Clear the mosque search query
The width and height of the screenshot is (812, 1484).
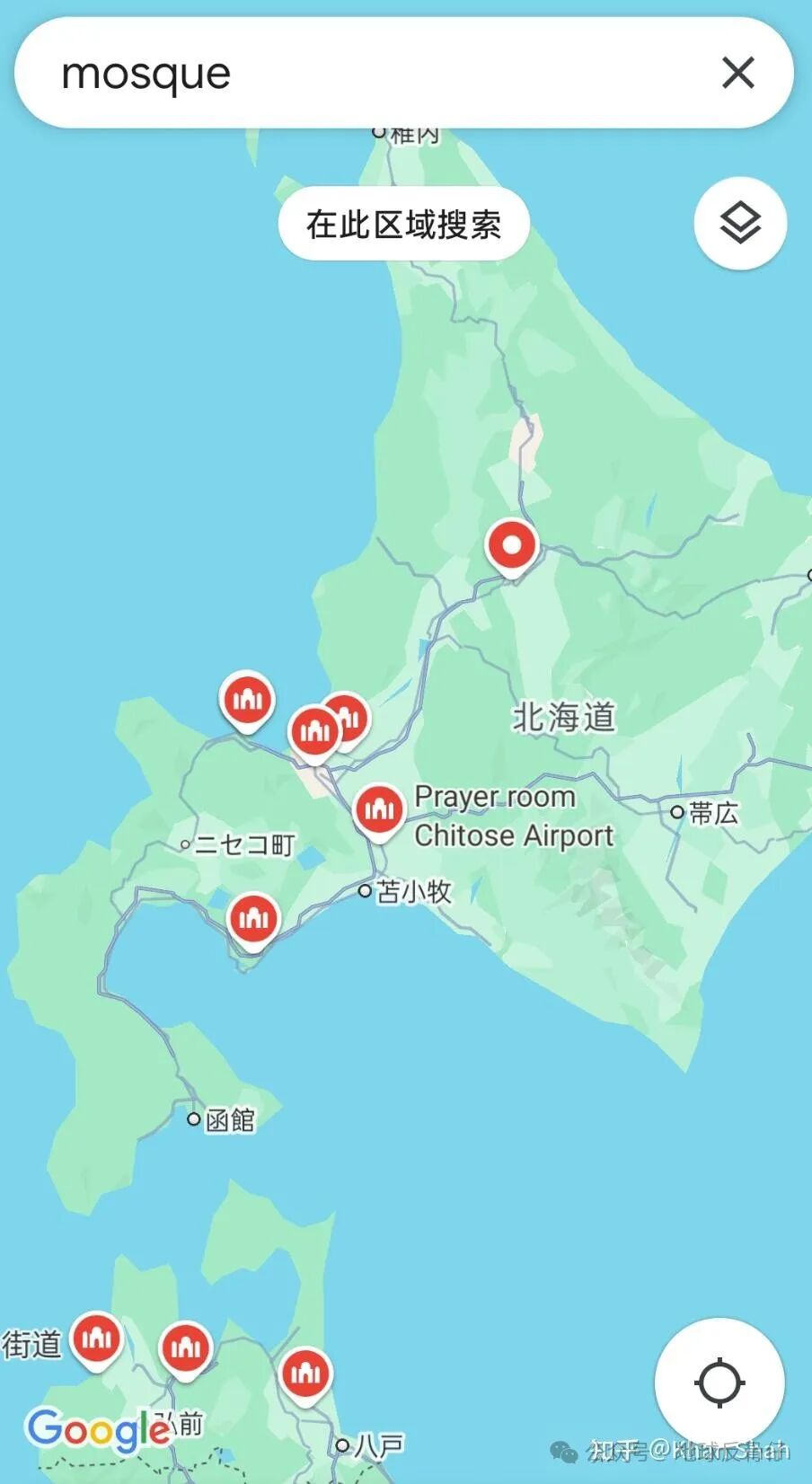pyautogui.click(x=737, y=73)
